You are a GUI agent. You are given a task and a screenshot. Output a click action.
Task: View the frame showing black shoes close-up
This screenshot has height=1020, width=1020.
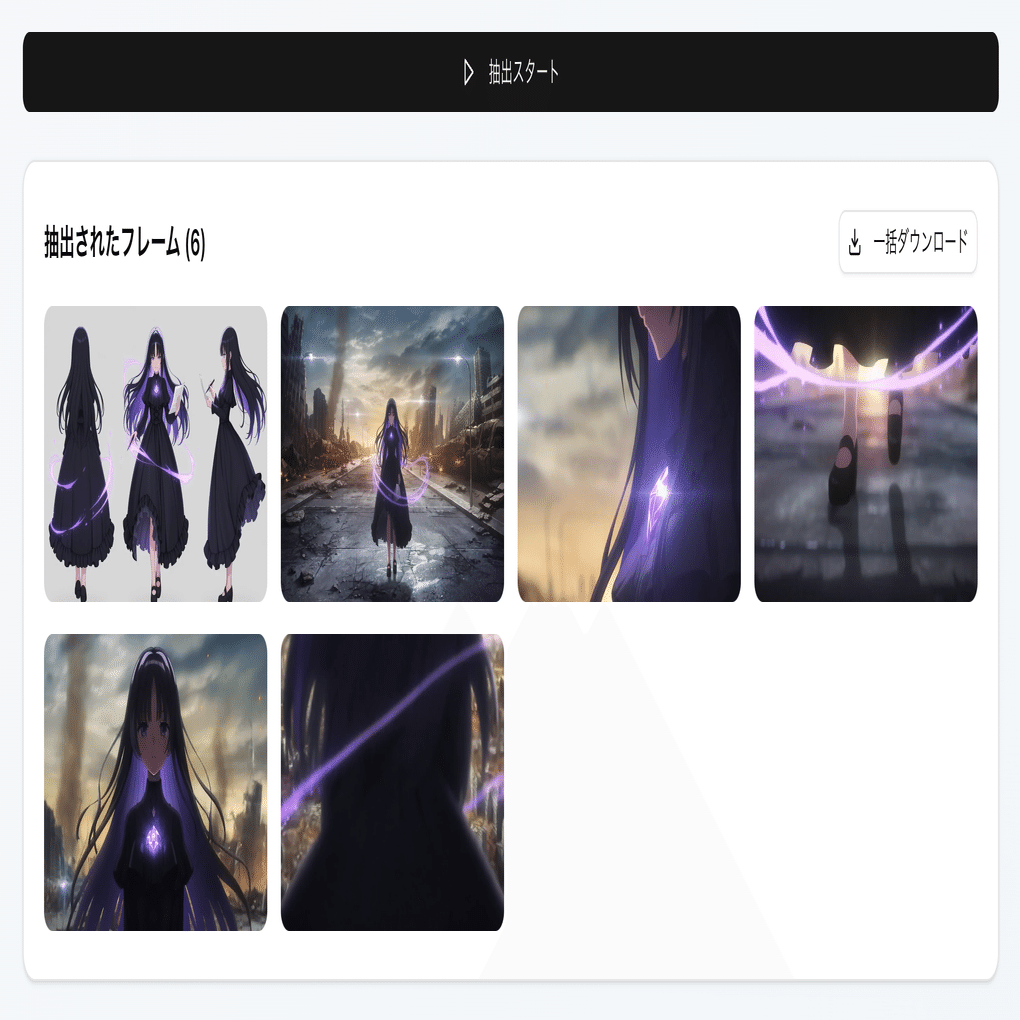coord(865,454)
